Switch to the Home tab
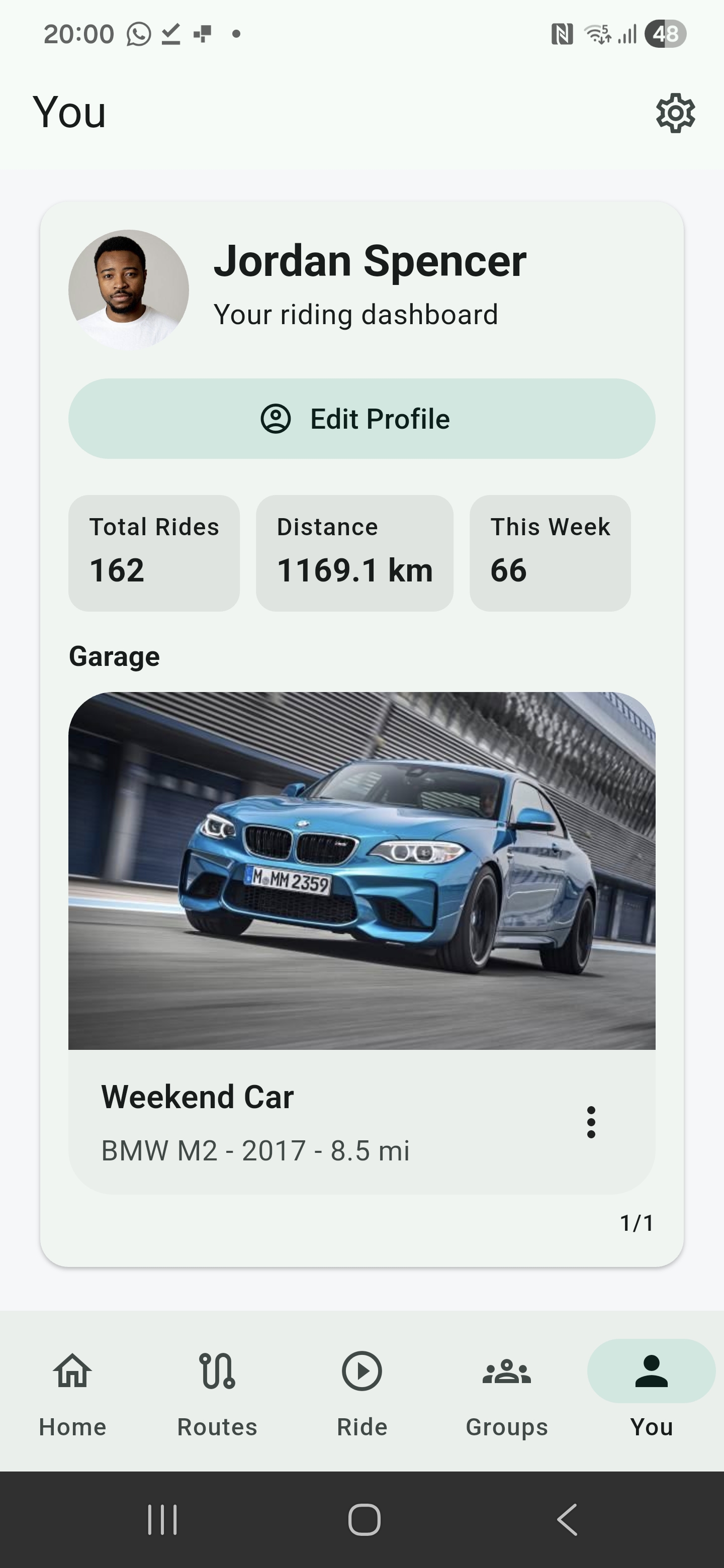 pyautogui.click(x=72, y=1391)
